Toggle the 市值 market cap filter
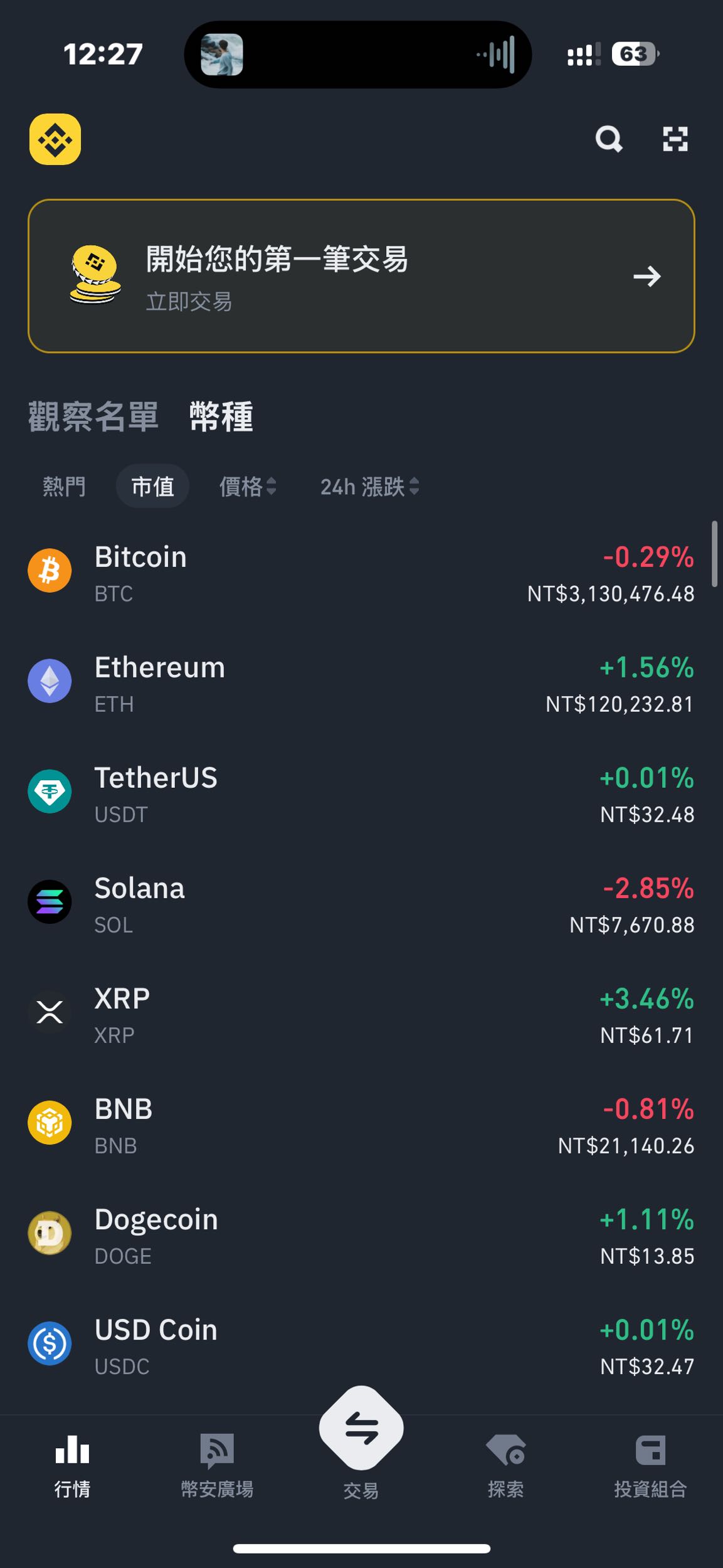This screenshot has height=1568, width=723. (x=152, y=486)
